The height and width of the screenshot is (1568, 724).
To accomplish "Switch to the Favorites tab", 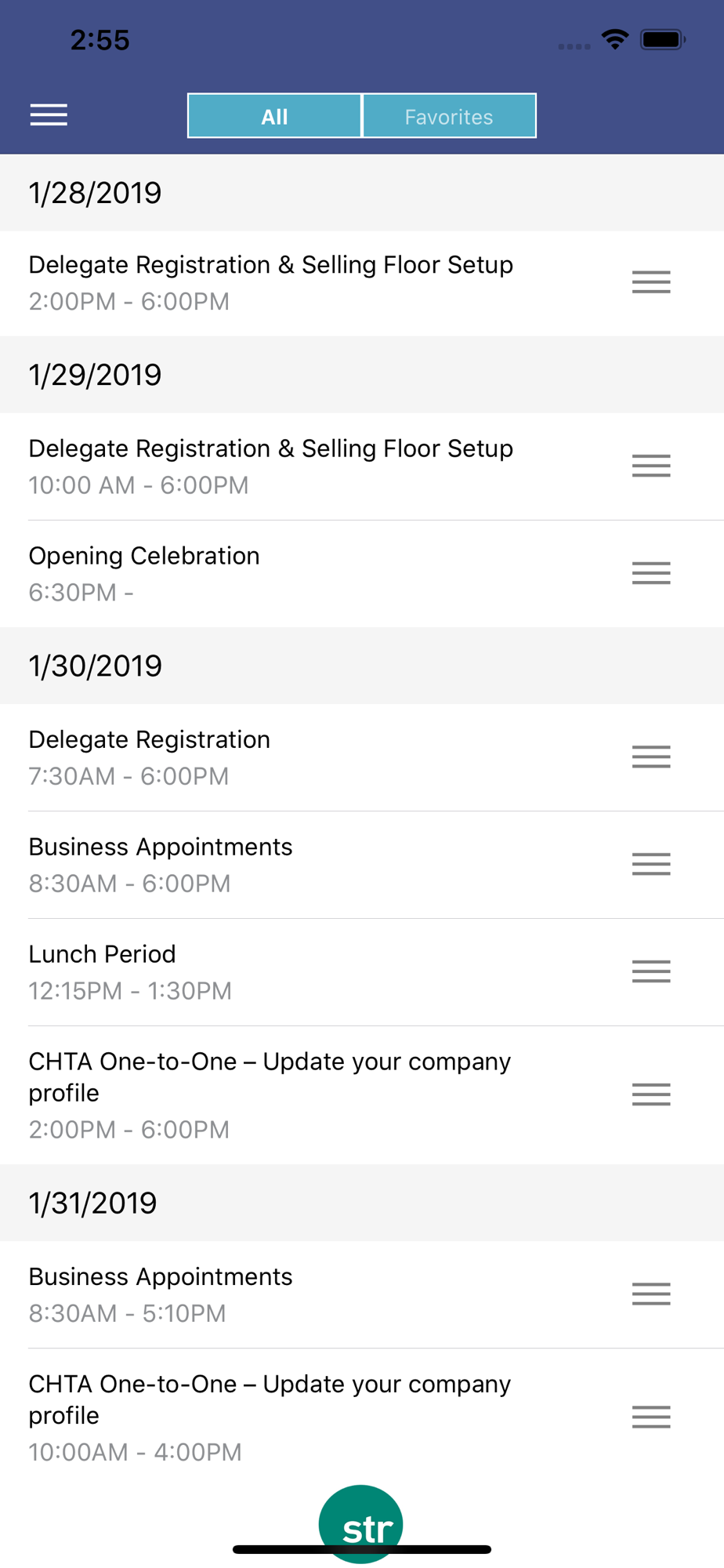I will [449, 116].
